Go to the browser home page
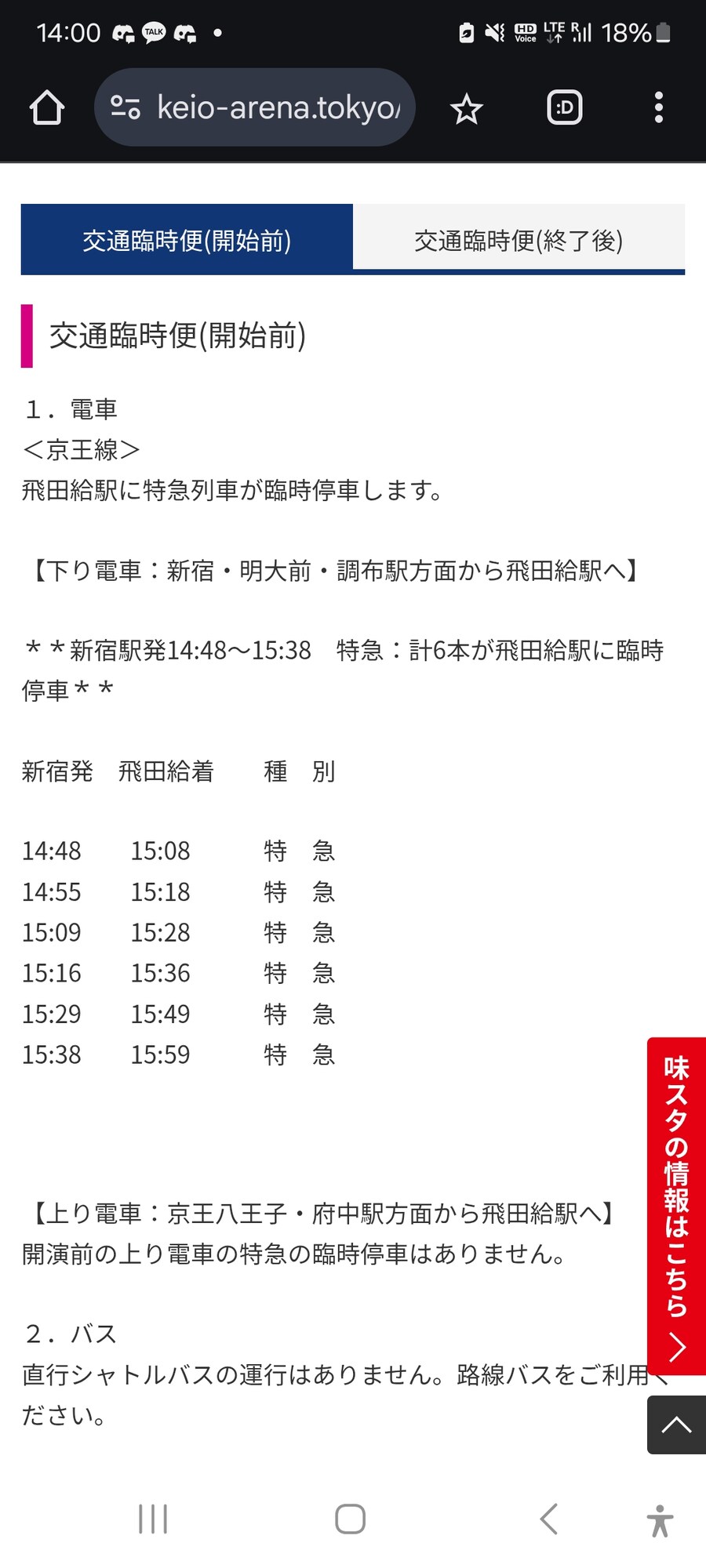This screenshot has width=706, height=1568. tap(47, 107)
